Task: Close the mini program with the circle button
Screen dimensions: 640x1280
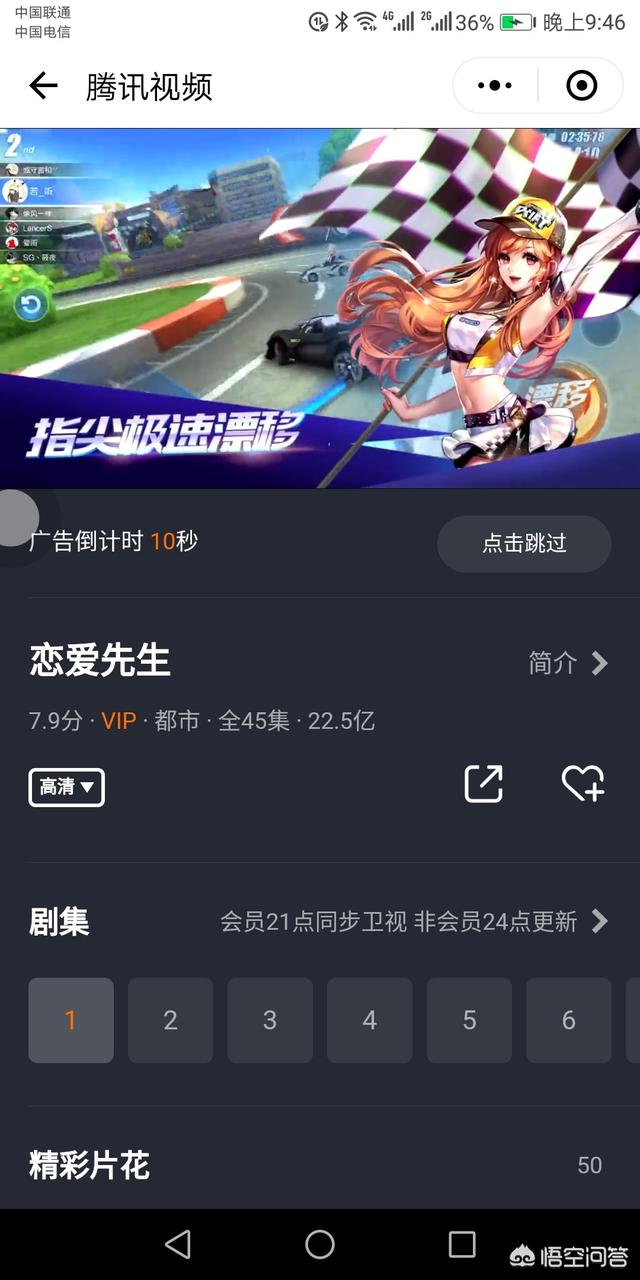Action: 581,86
